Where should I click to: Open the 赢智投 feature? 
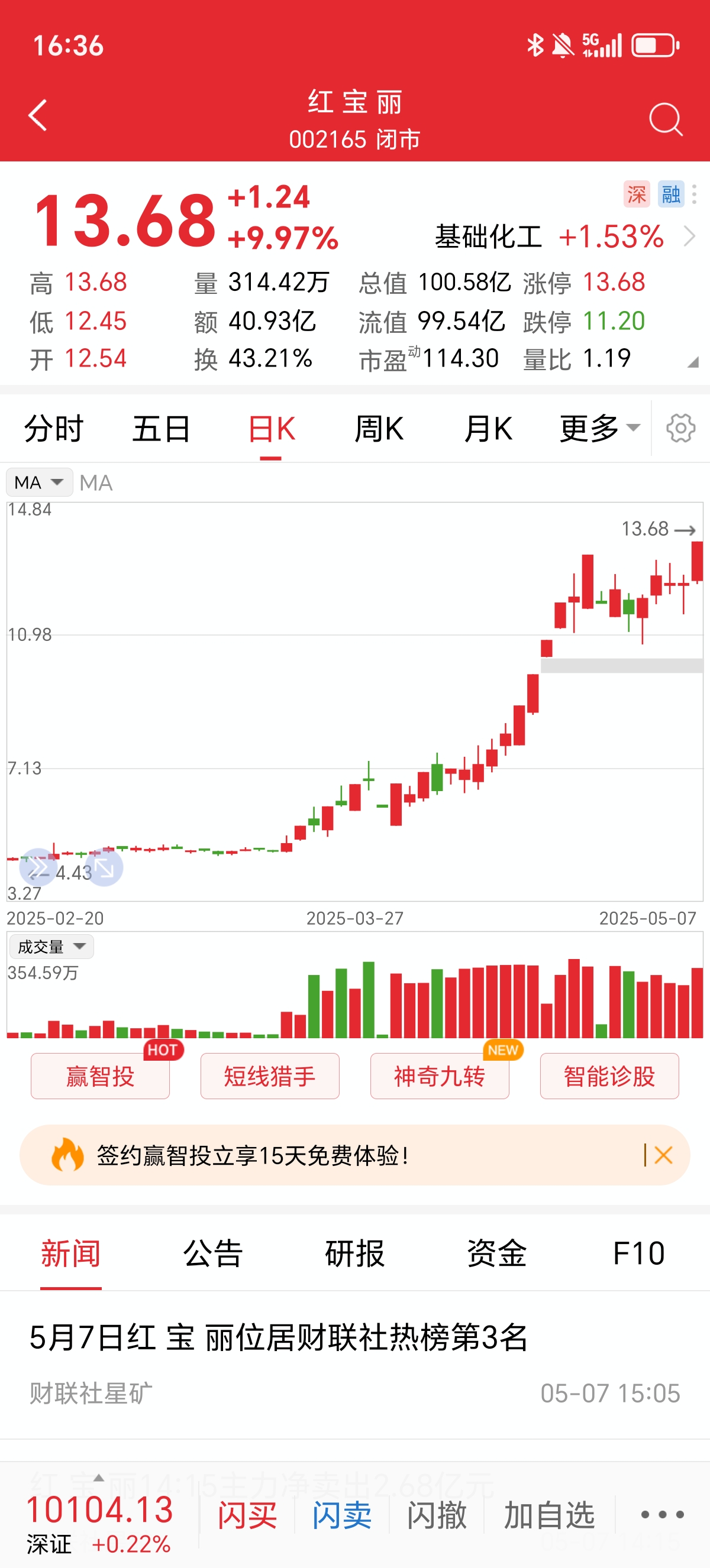100,1075
